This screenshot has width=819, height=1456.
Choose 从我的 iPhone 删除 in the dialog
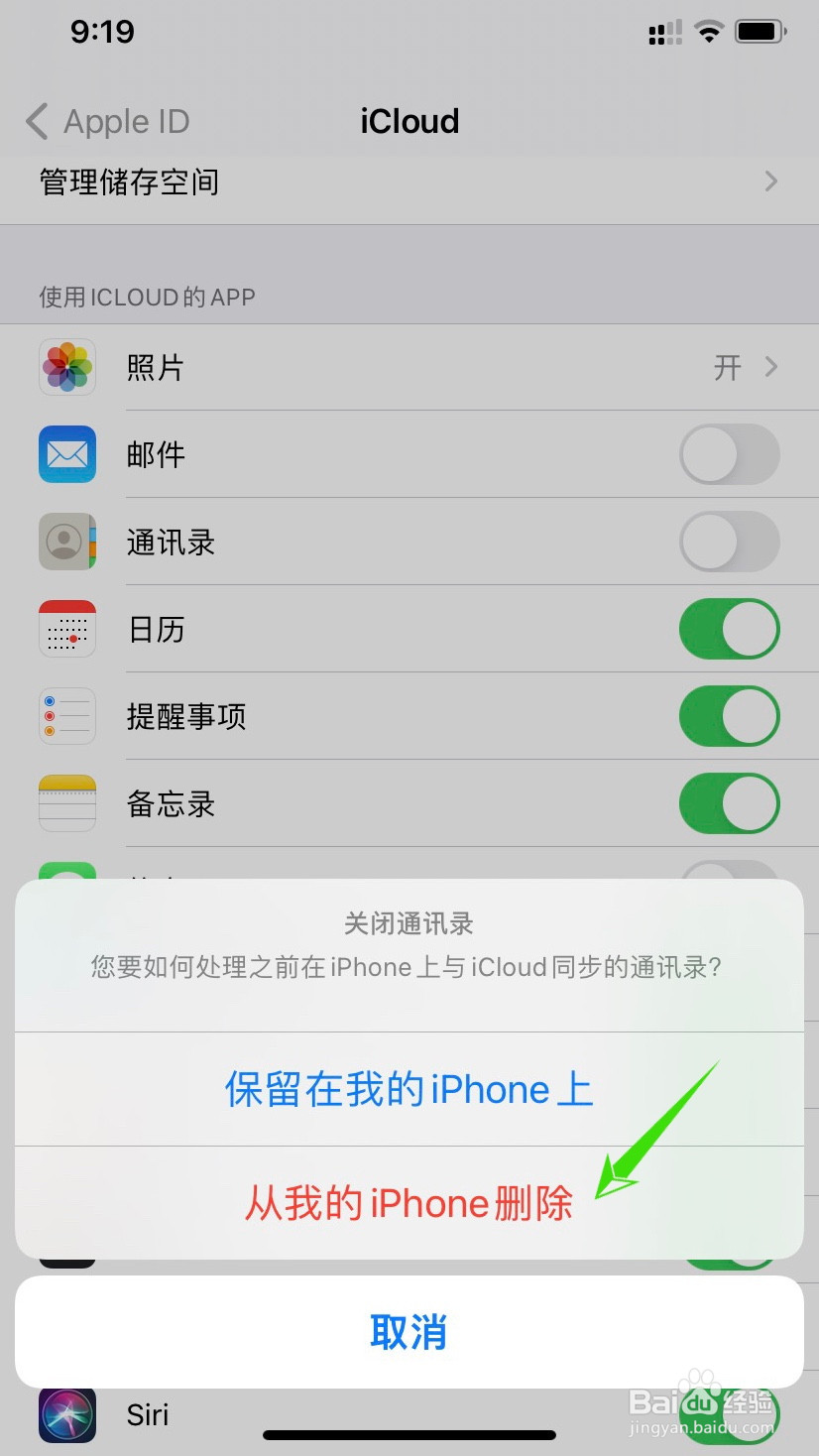point(409,1203)
